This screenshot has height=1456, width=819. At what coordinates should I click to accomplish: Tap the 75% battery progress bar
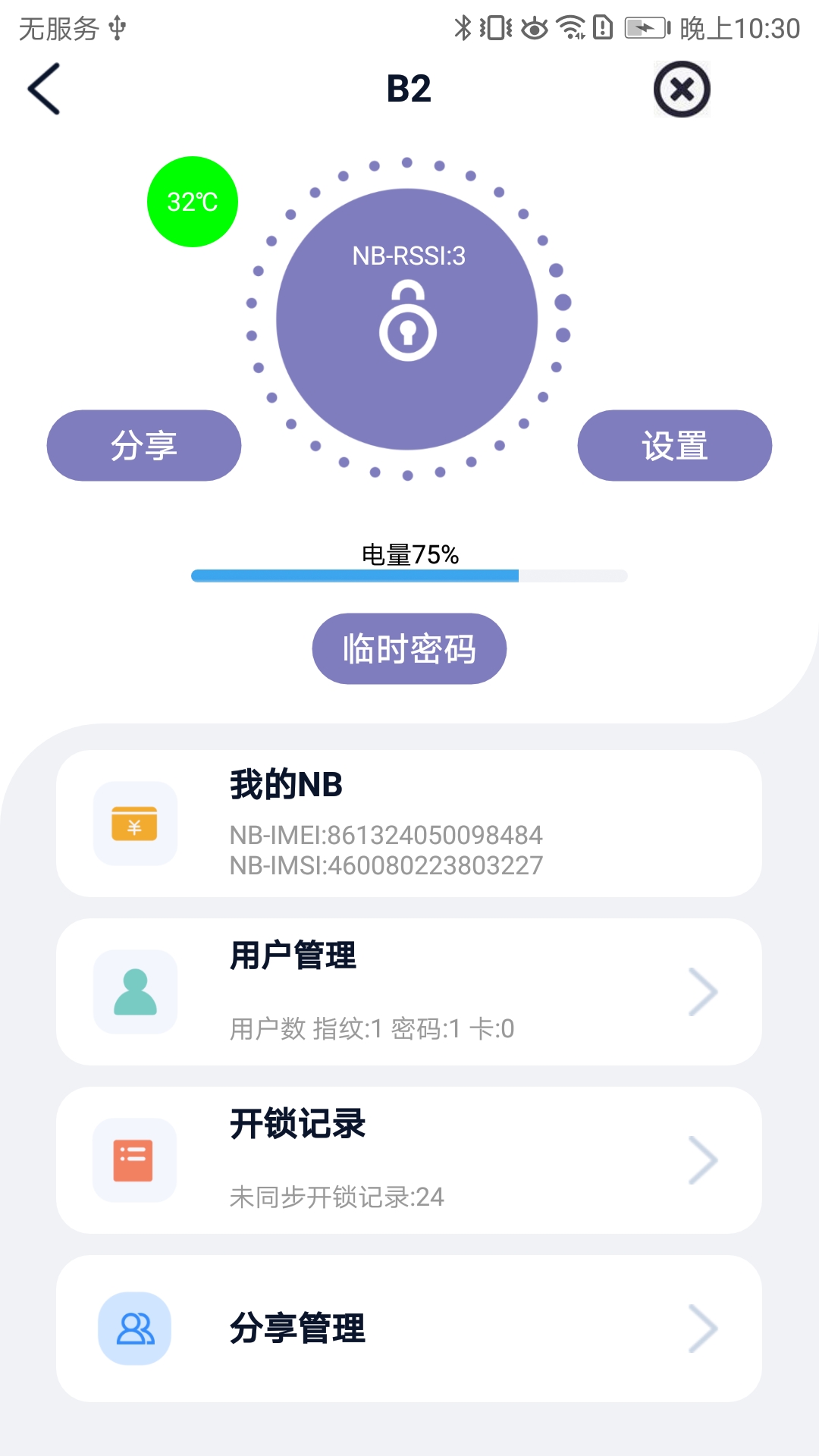(x=409, y=576)
